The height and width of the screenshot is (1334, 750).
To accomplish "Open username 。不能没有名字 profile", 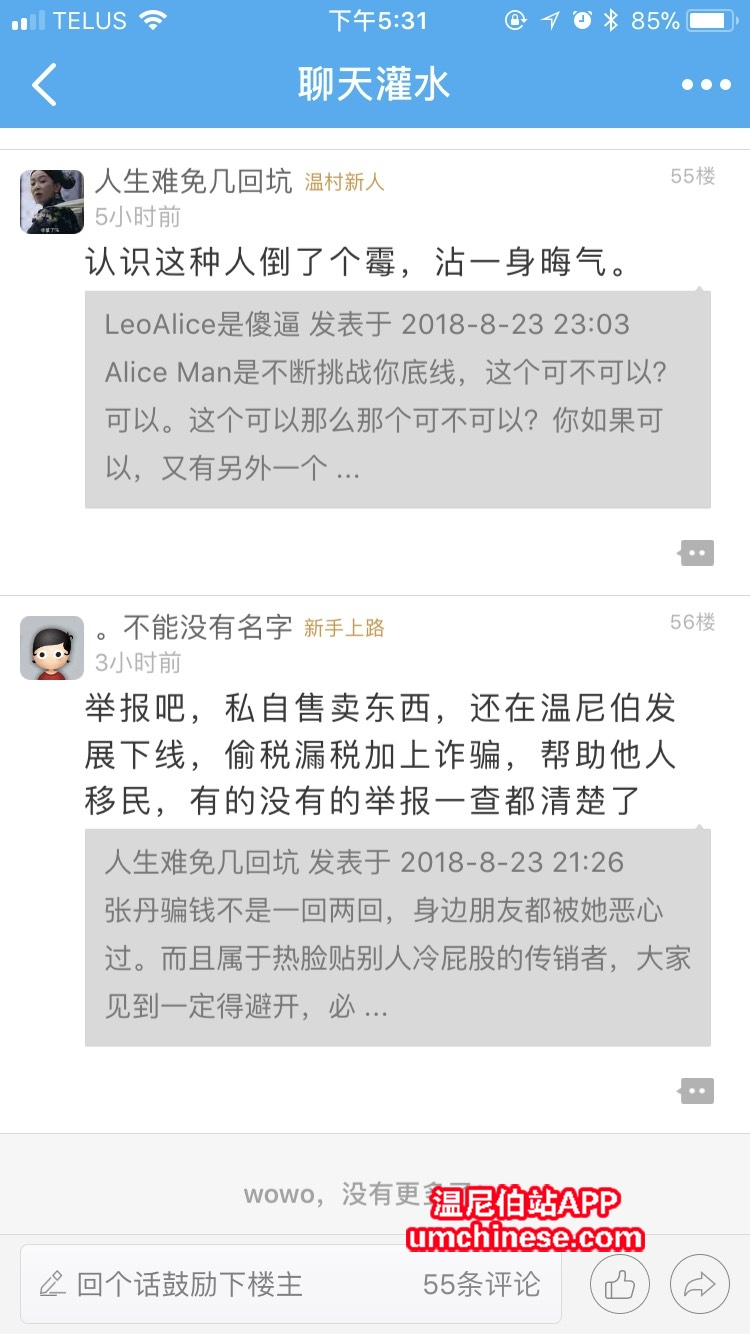I will click(x=194, y=628).
